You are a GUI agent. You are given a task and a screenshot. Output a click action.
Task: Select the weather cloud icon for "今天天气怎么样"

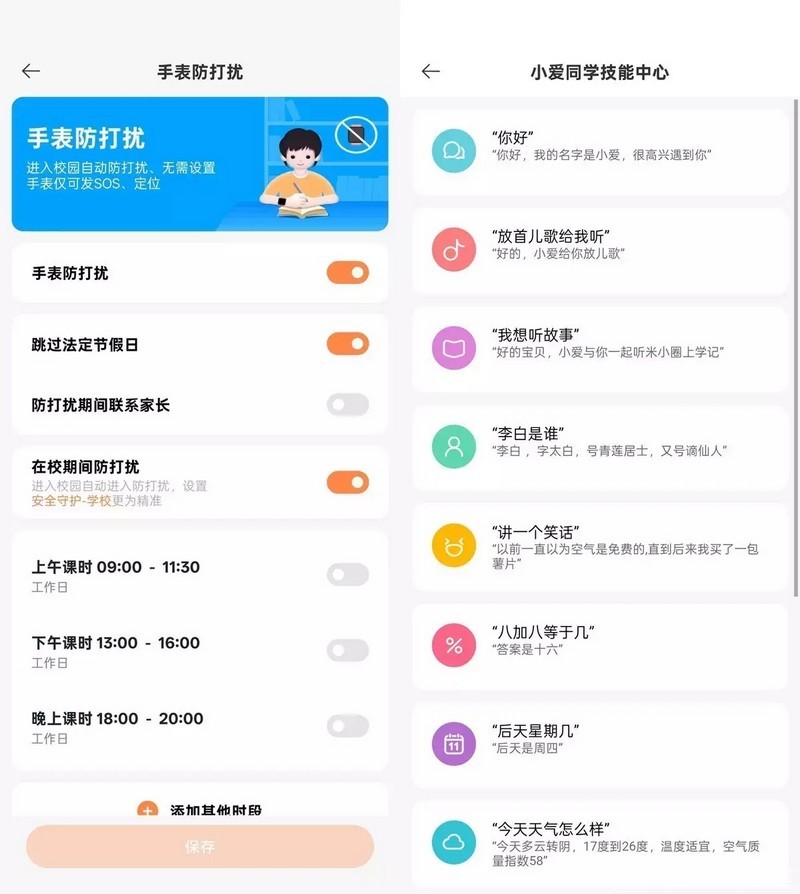tap(454, 841)
